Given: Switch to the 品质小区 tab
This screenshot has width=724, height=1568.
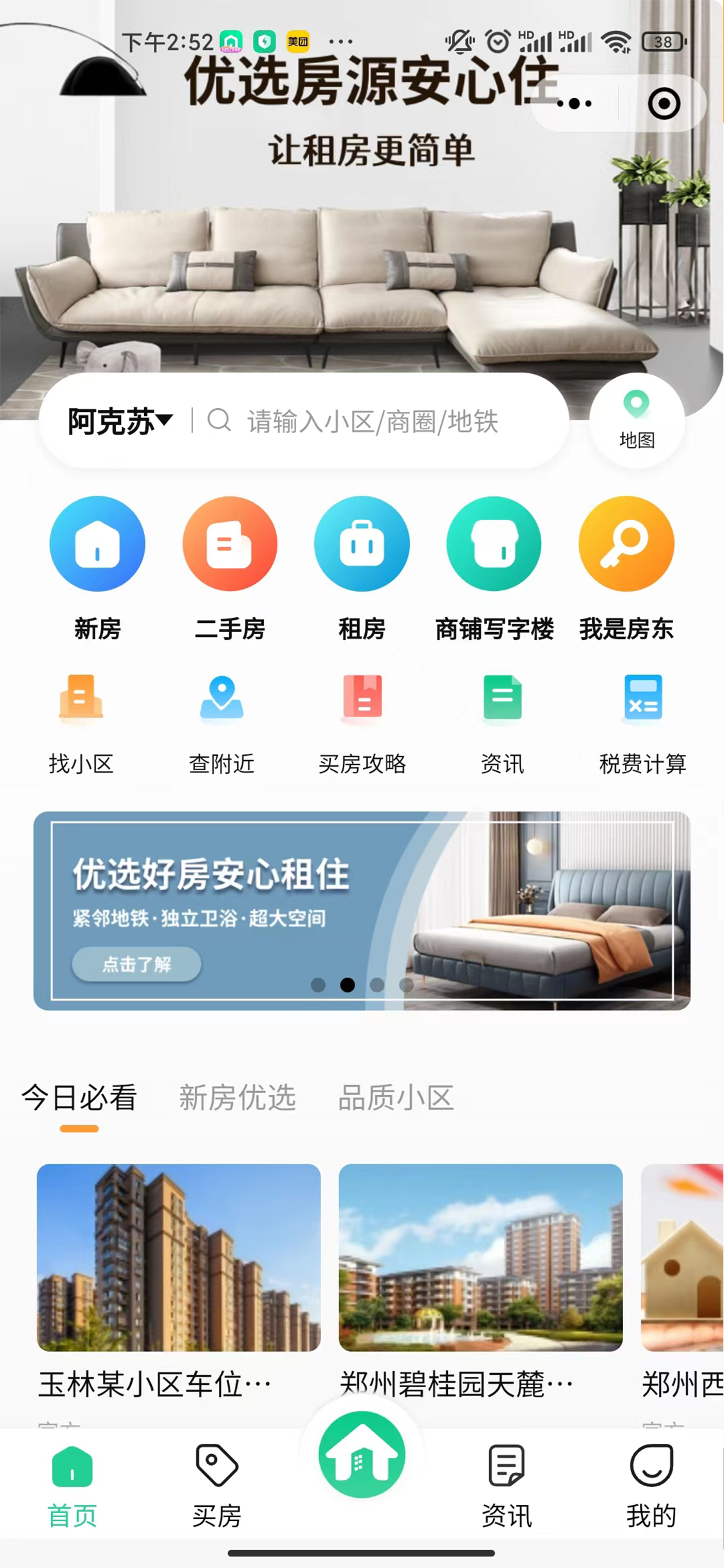Looking at the screenshot, I should (x=396, y=1097).
